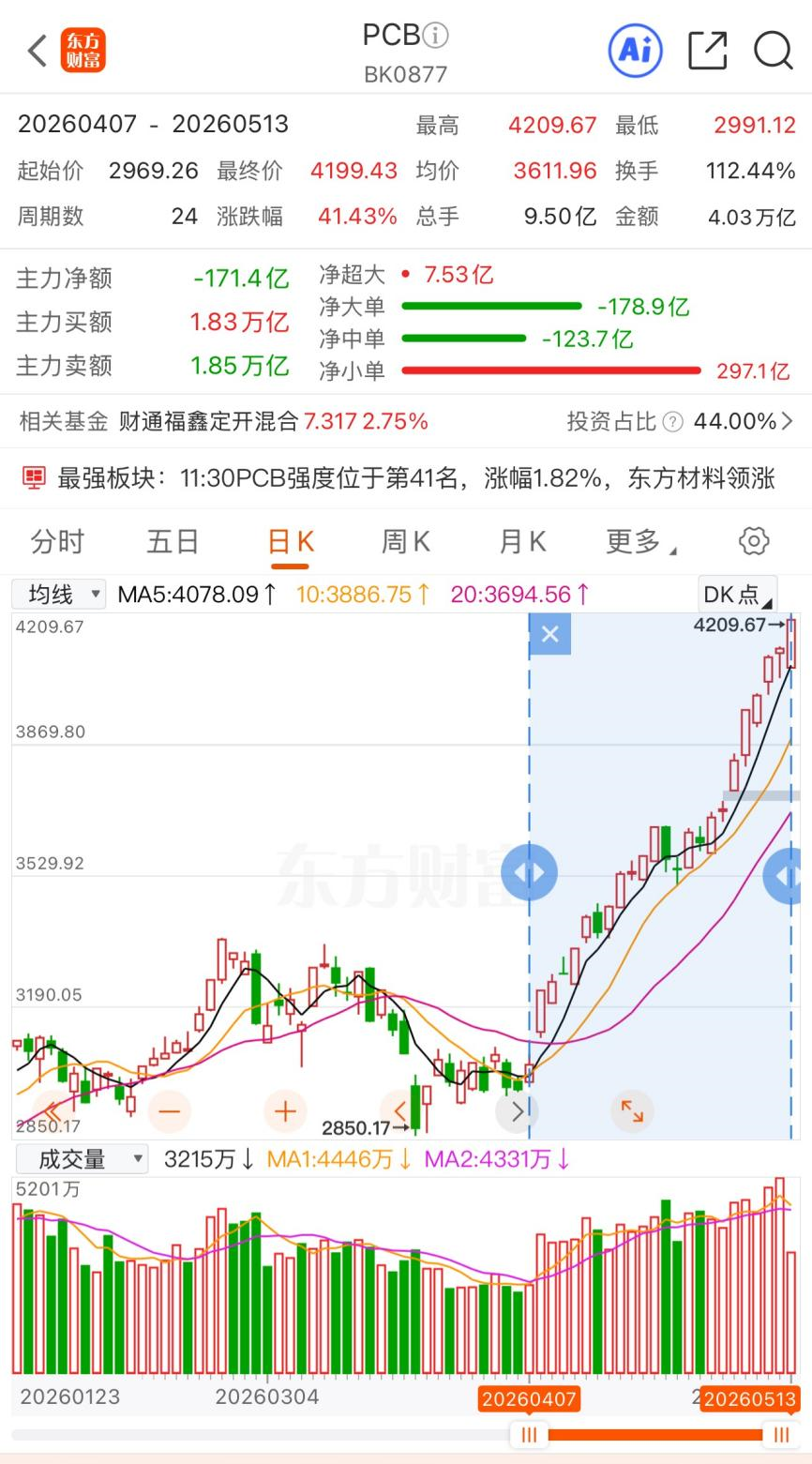Open PCB info icon next to title
812x1464 pixels.
[435, 36]
